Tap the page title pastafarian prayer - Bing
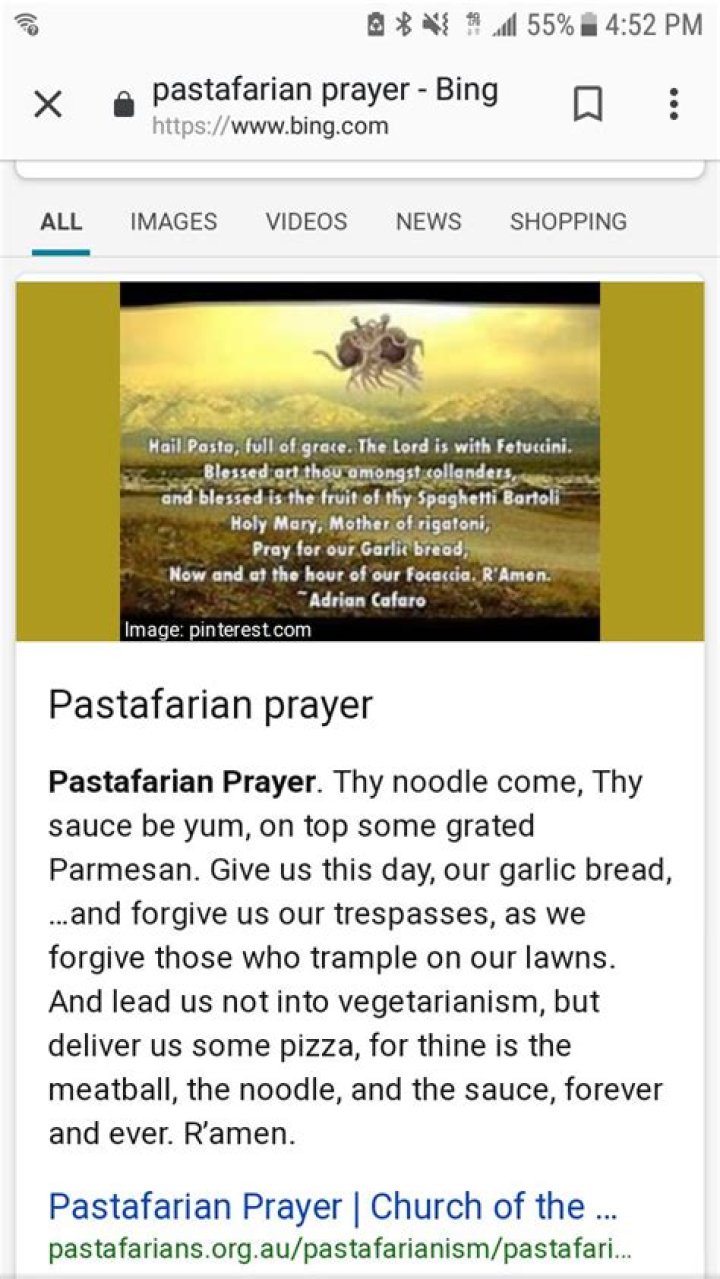 [x=324, y=90]
